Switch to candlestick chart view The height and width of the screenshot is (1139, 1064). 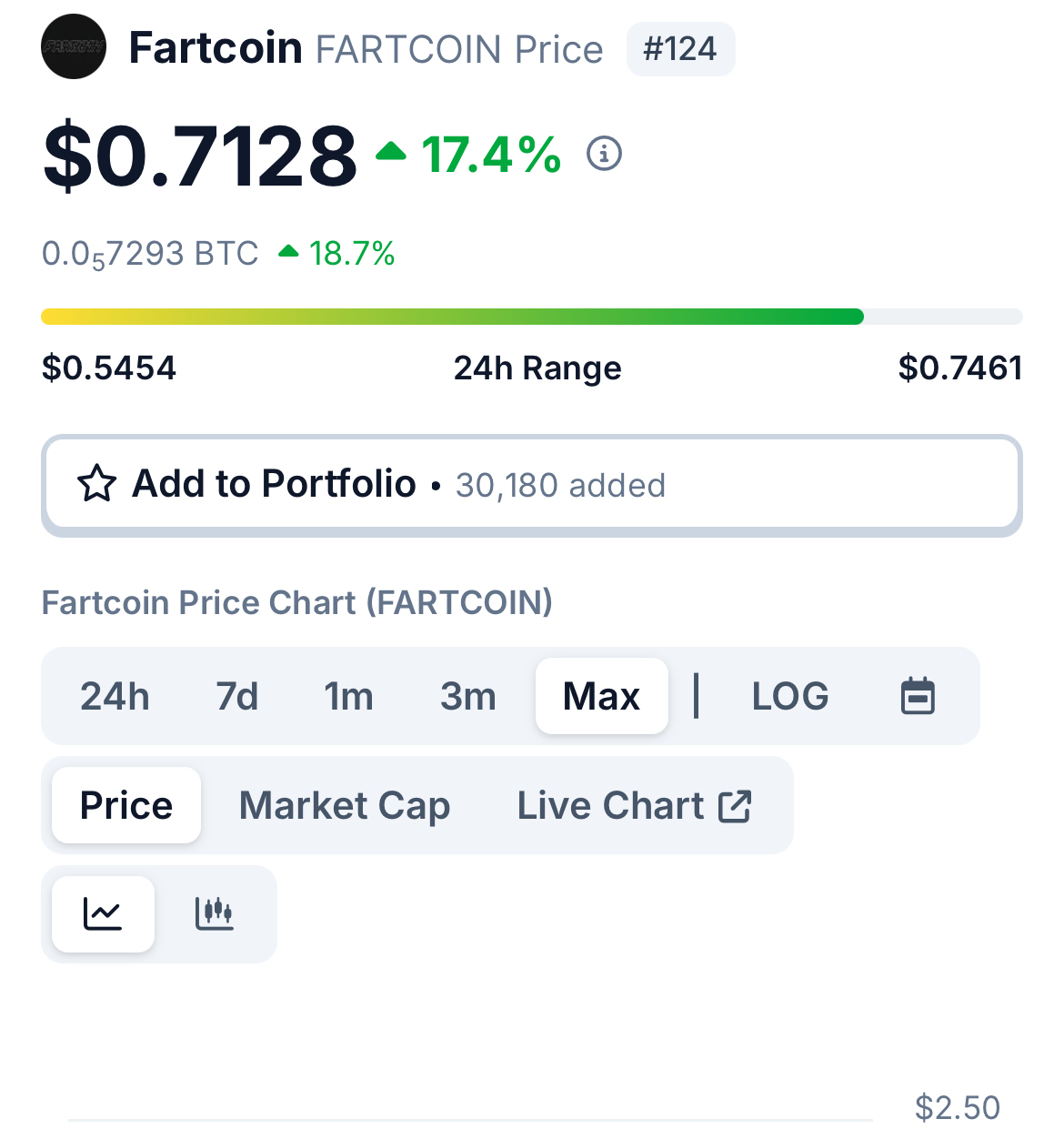click(x=215, y=914)
